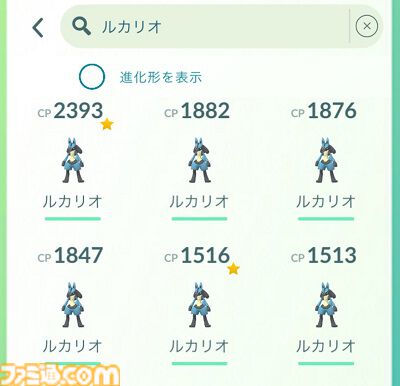Viewport: 400px width, 386px height.
Task: Clear the search text with the X
Action: click(367, 26)
